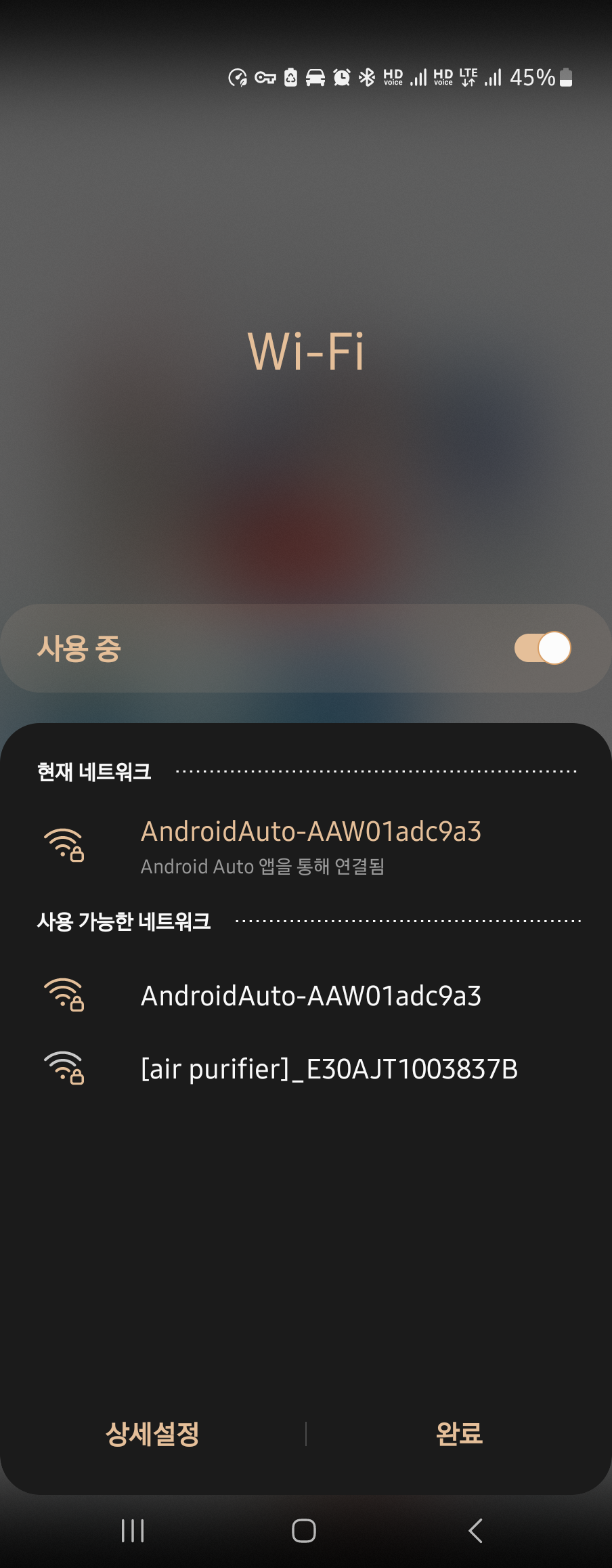
Task: Toggle off Wi-Fi using the 사용 중 switch
Action: tap(540, 648)
